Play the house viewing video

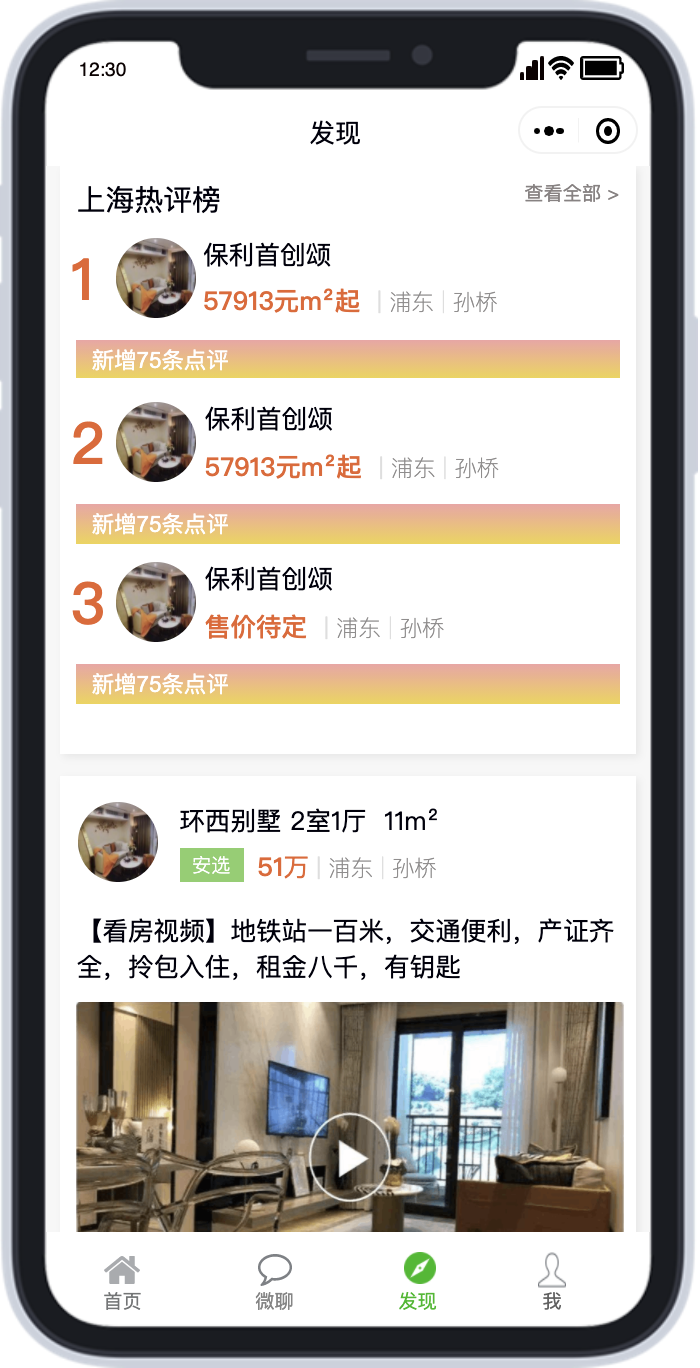point(349,1157)
